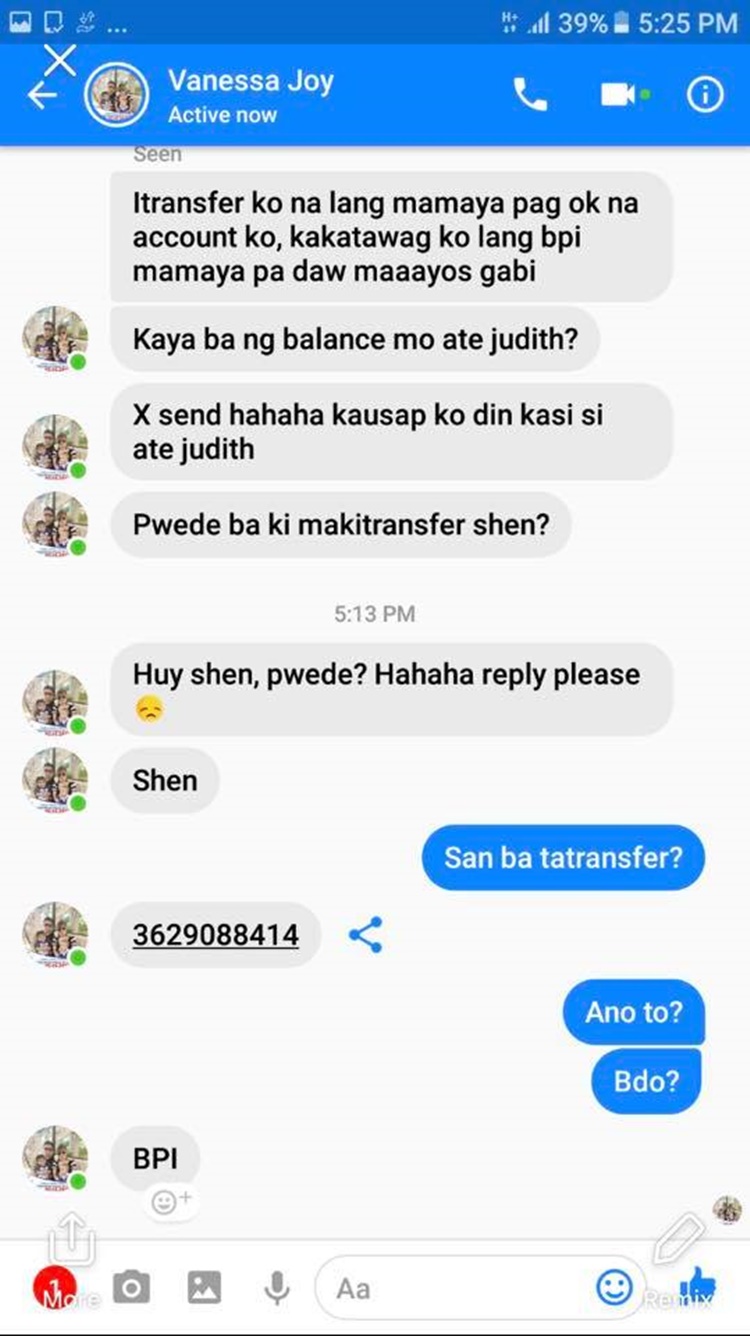Share the 3629088414 message
The width and height of the screenshot is (750, 1336).
click(366, 935)
